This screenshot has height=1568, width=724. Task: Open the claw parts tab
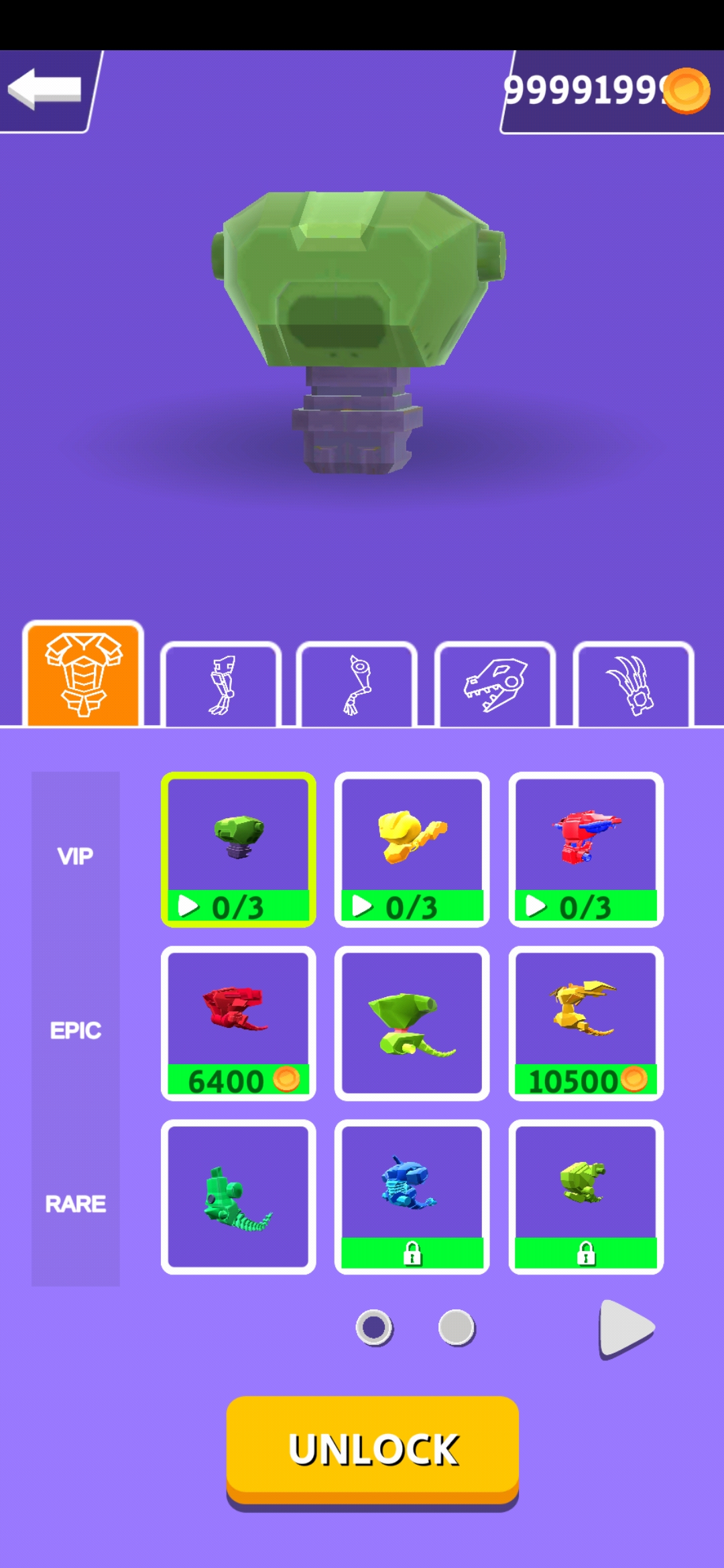633,685
